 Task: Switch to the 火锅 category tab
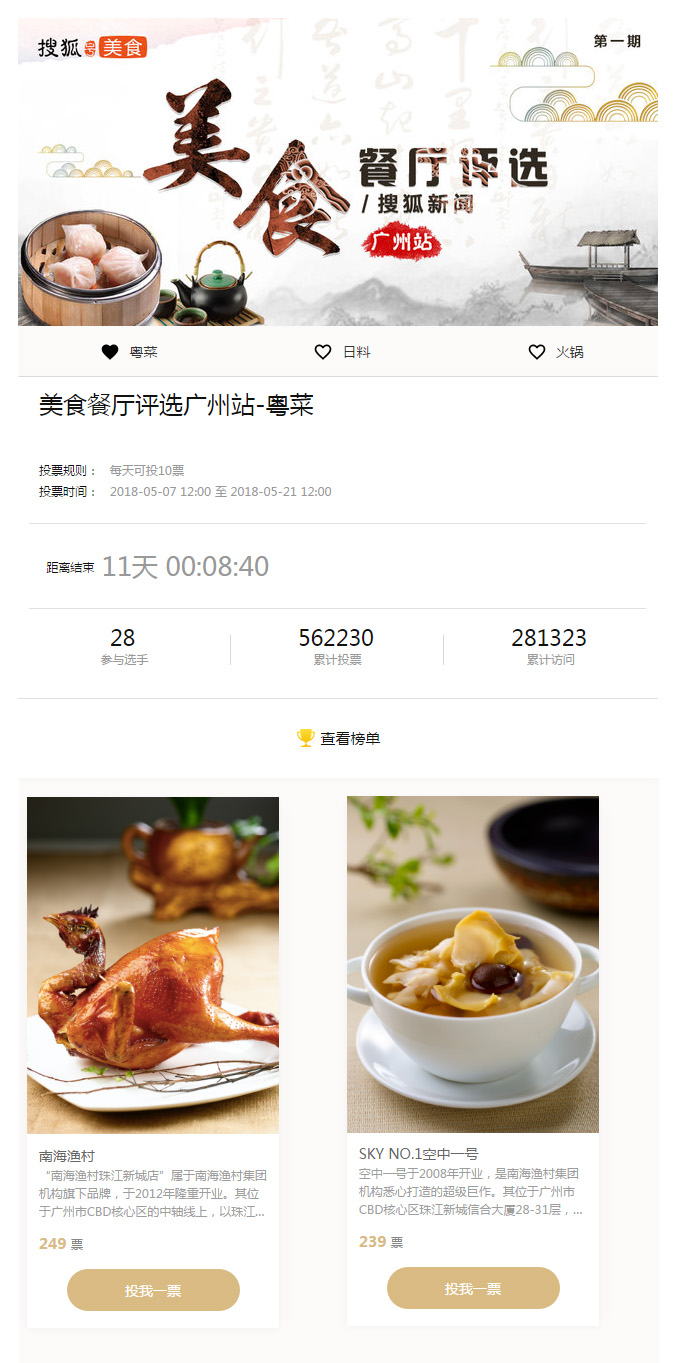point(556,352)
